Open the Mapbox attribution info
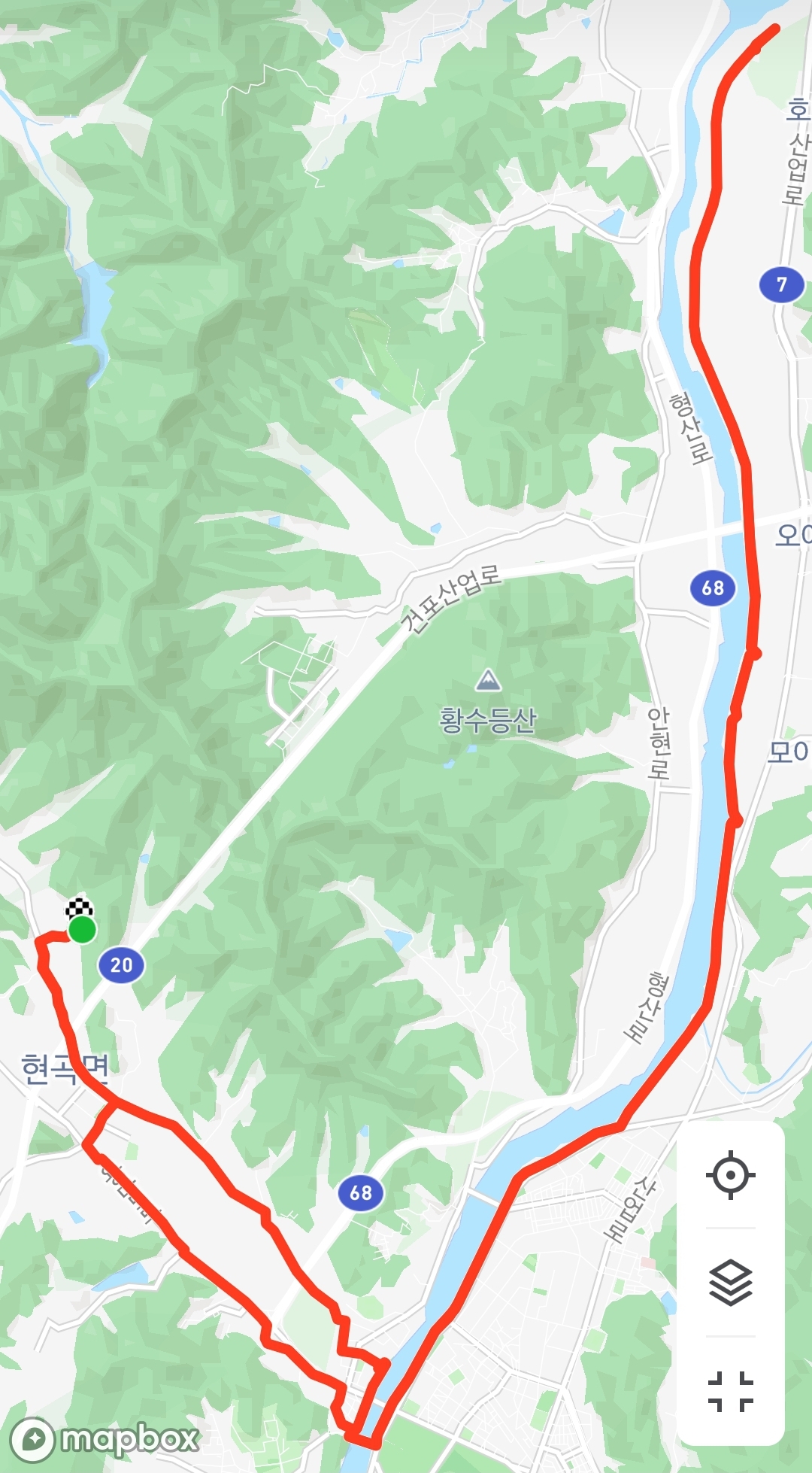 click(x=32, y=1439)
